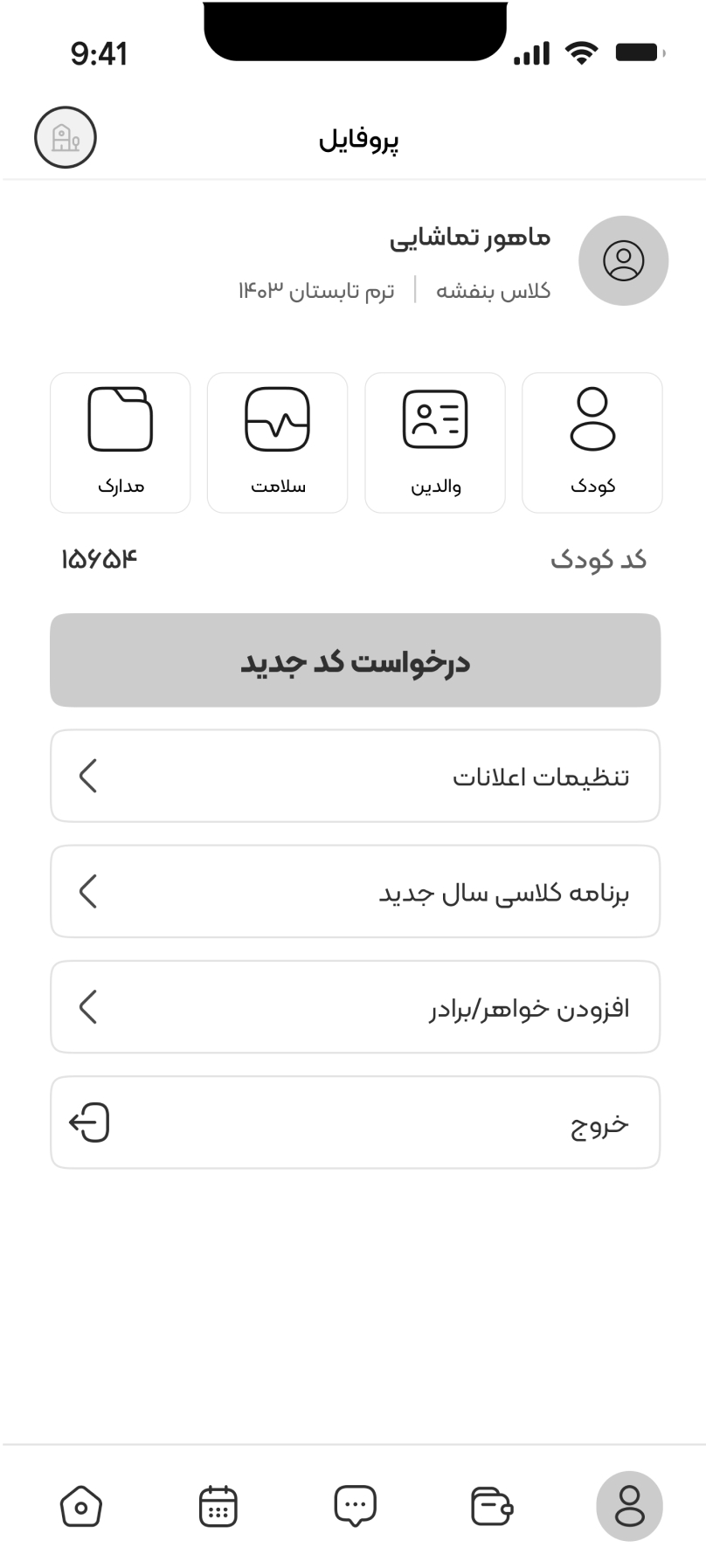Tap the درخواست کد جدید button
This screenshot has width=706, height=1568.
pos(355,660)
